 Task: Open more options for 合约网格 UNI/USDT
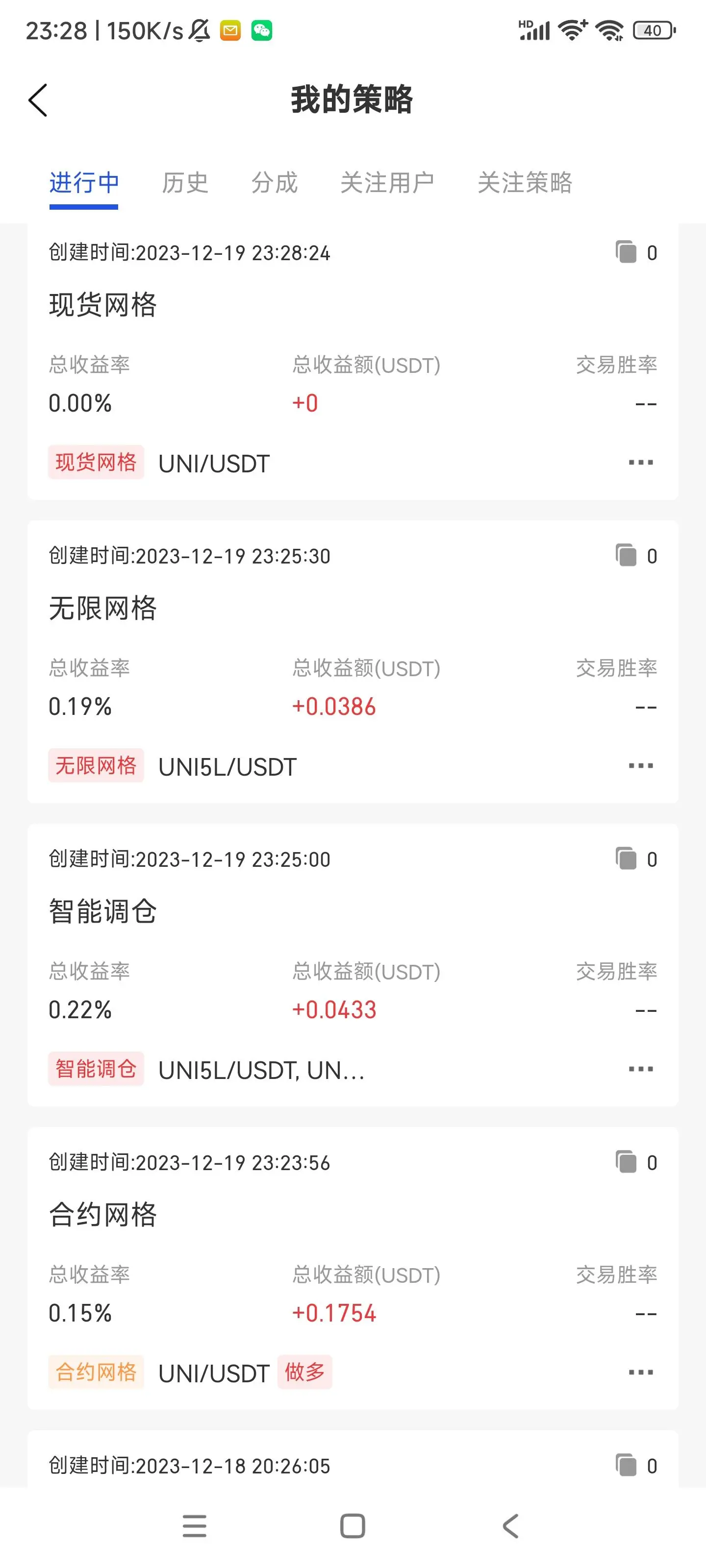click(x=641, y=1372)
